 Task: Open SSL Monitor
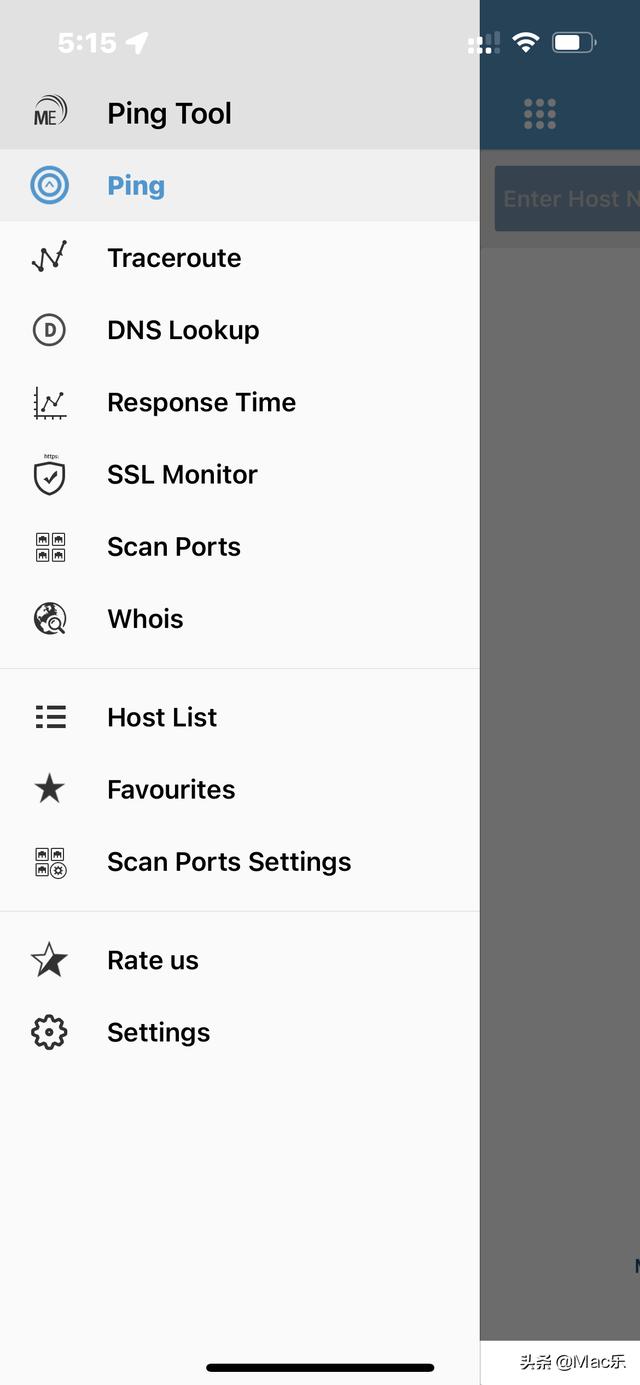pyautogui.click(x=182, y=475)
